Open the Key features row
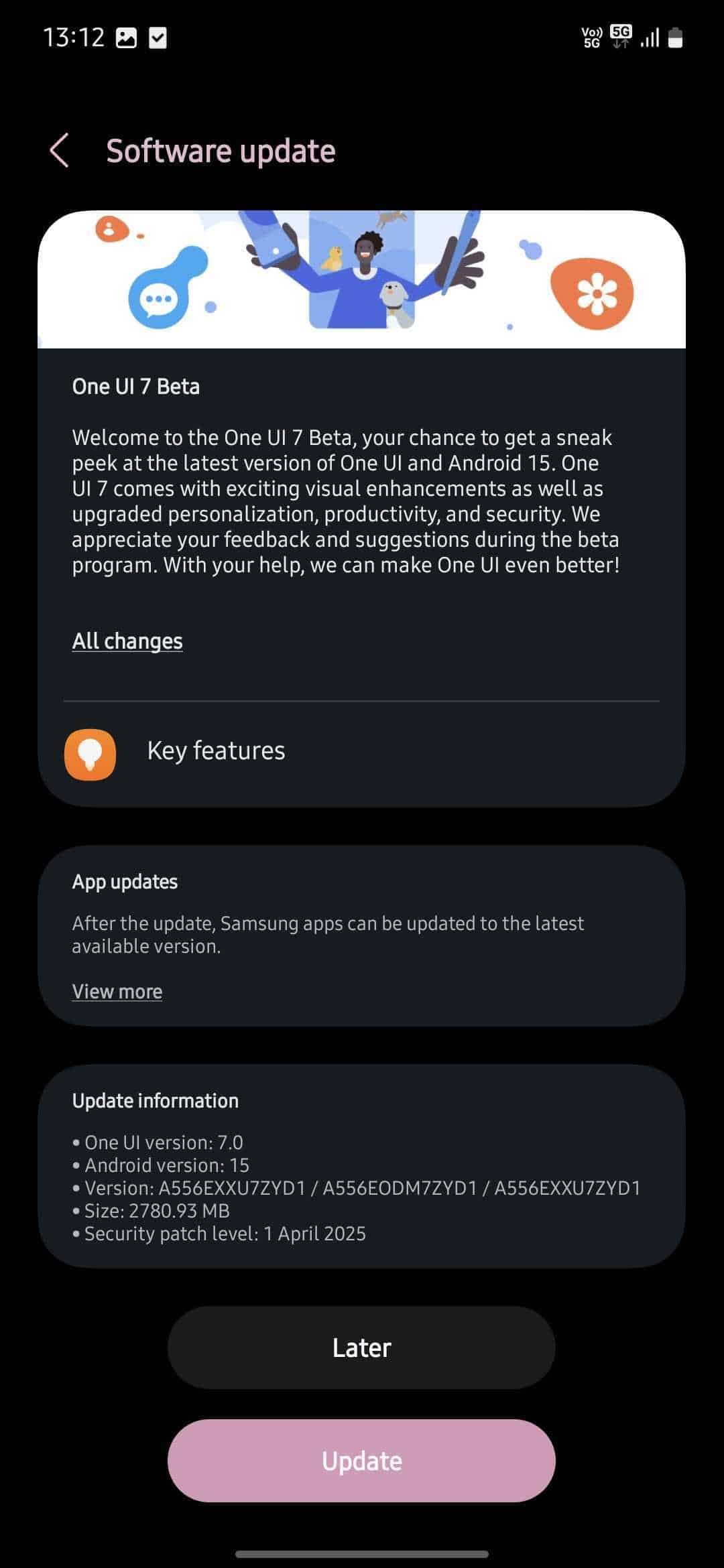Image resolution: width=724 pixels, height=1568 pixels. (x=362, y=753)
